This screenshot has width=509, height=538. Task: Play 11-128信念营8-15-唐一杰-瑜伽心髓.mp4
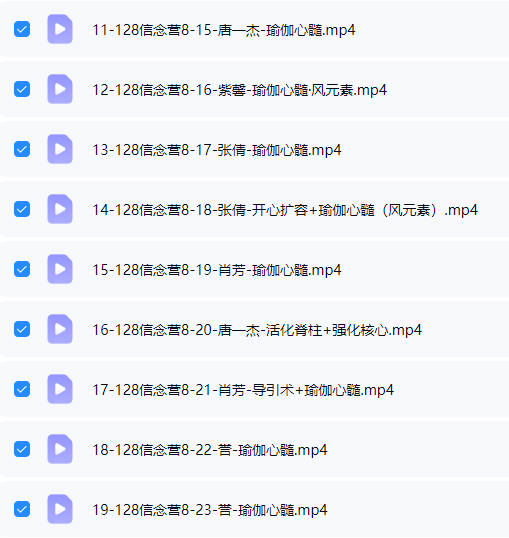coord(224,30)
